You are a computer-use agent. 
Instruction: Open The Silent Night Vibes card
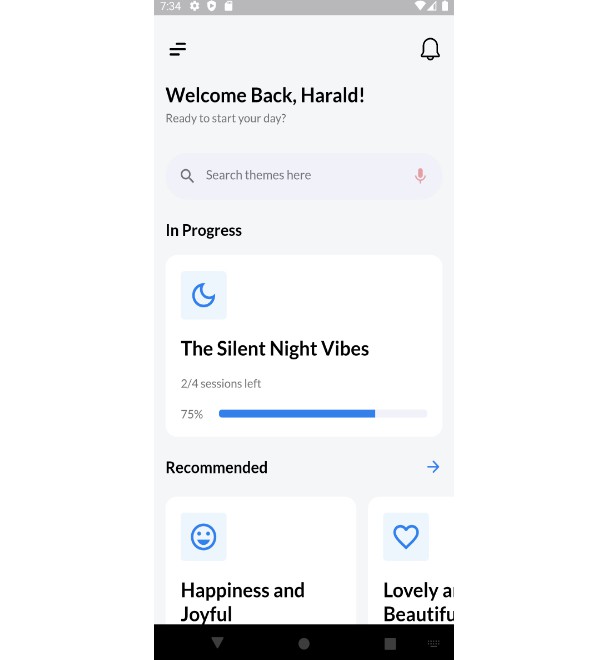pos(303,345)
